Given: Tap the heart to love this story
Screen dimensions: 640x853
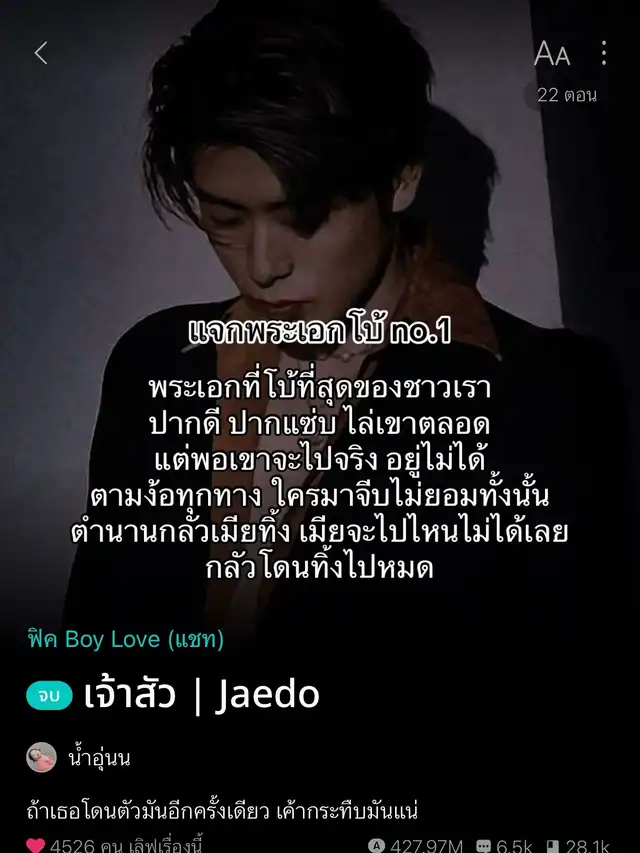Looking at the screenshot, I should (36, 844).
